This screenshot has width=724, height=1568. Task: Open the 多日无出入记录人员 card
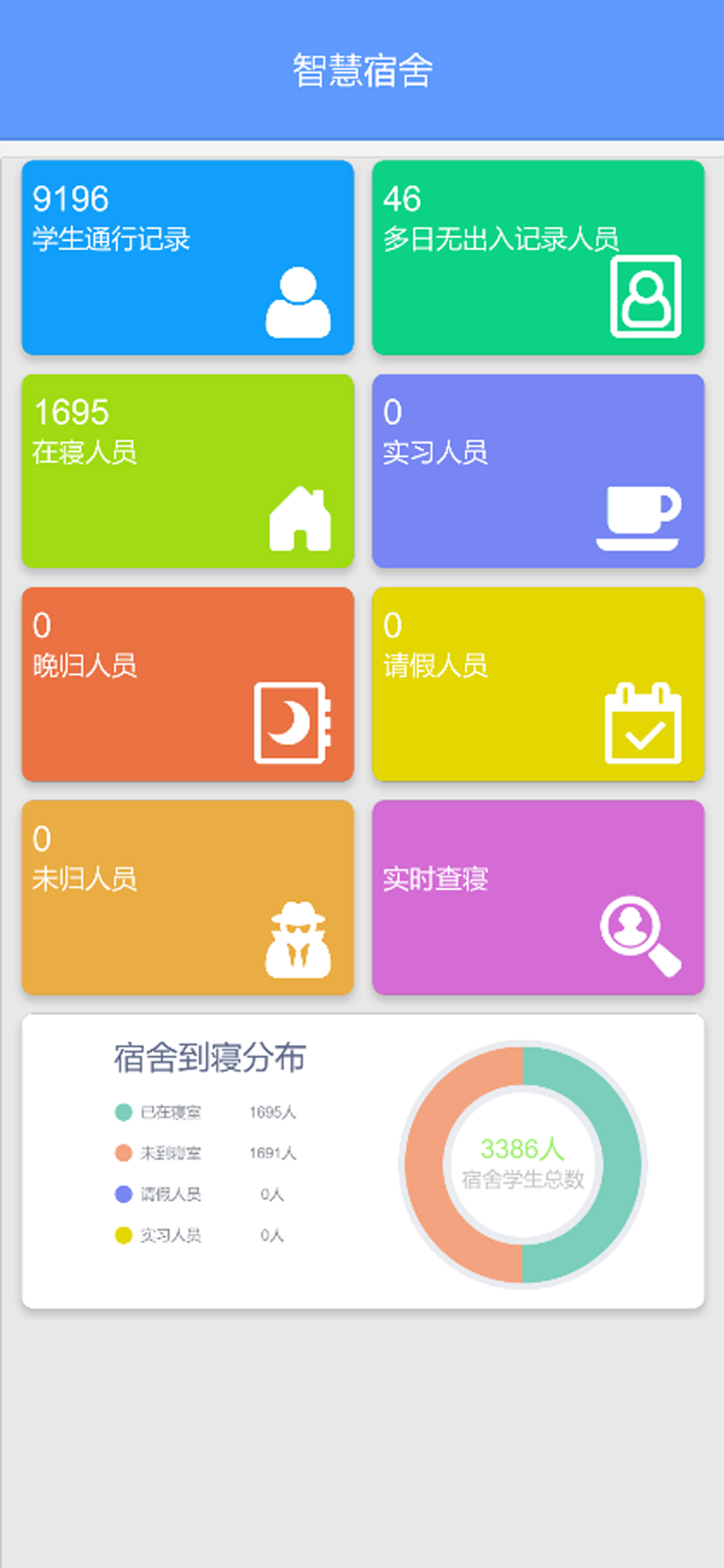click(538, 258)
